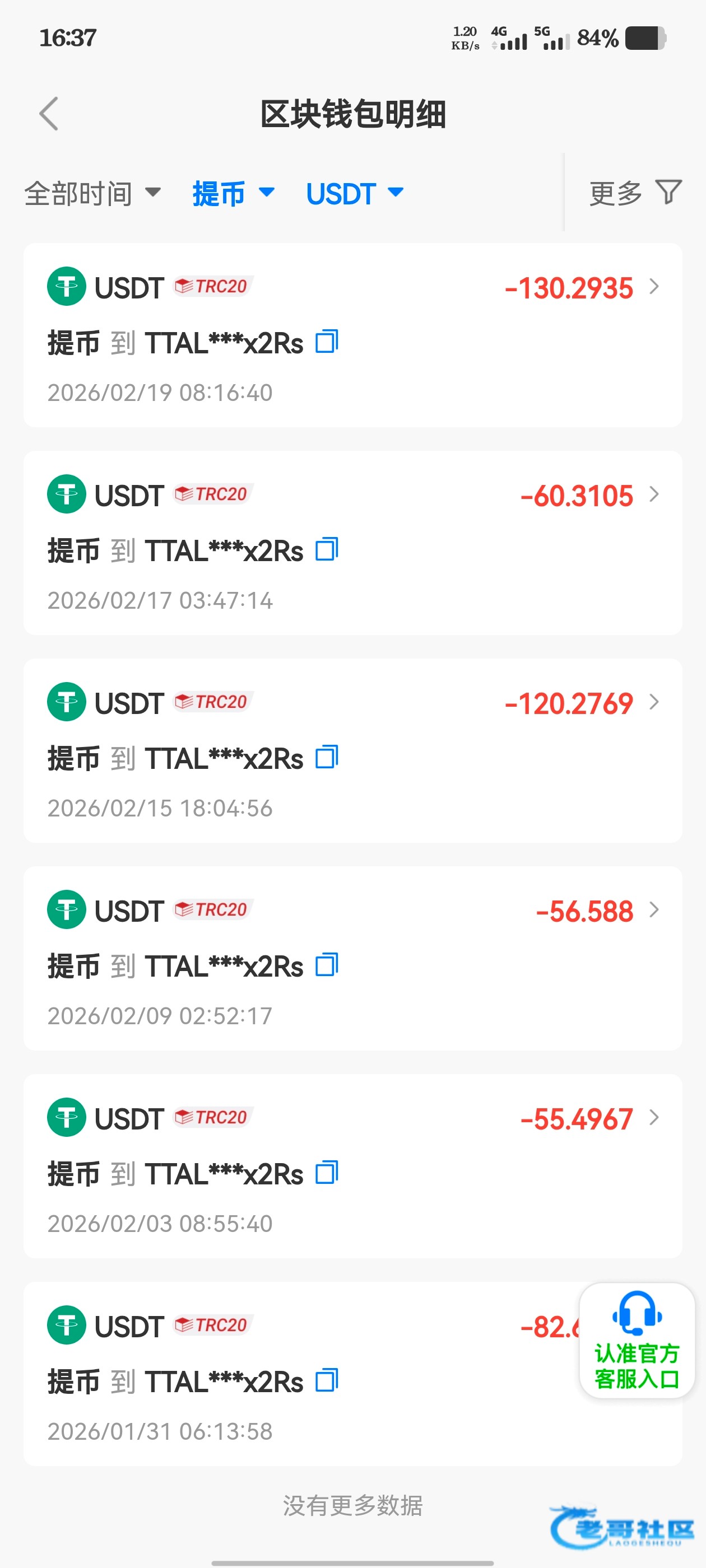Image resolution: width=706 pixels, height=1568 pixels.
Task: Open the 提币 type dropdown
Action: click(233, 194)
